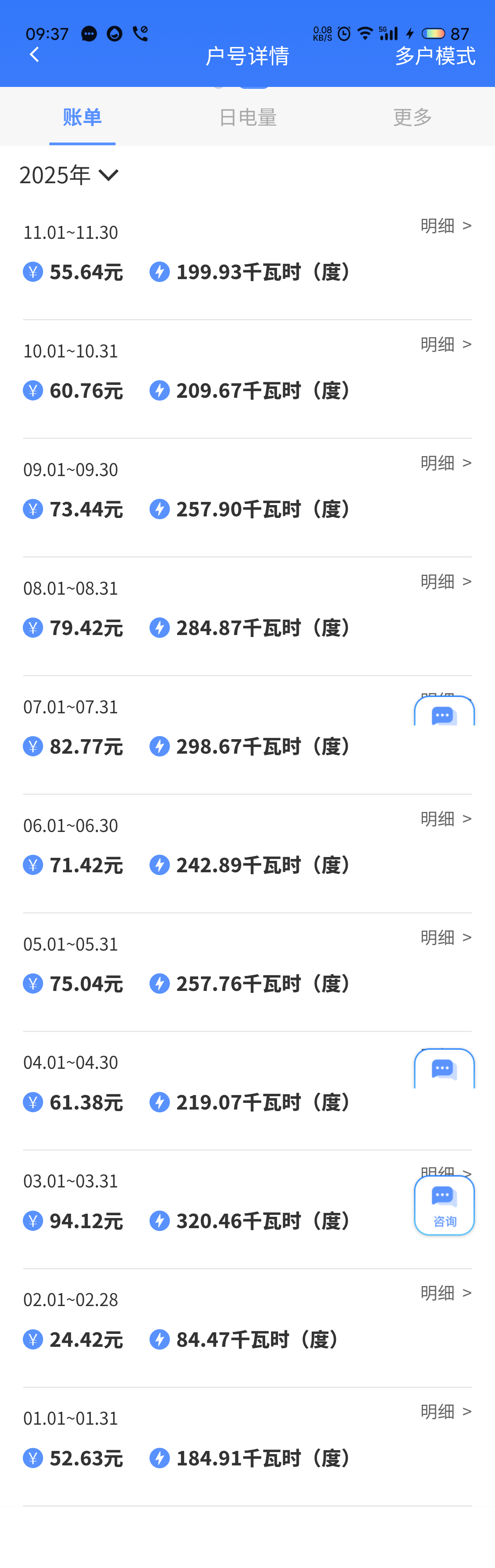Open the 咨询 chat floating button
Viewport: 495px width, 1568px height.
pyautogui.click(x=444, y=1205)
